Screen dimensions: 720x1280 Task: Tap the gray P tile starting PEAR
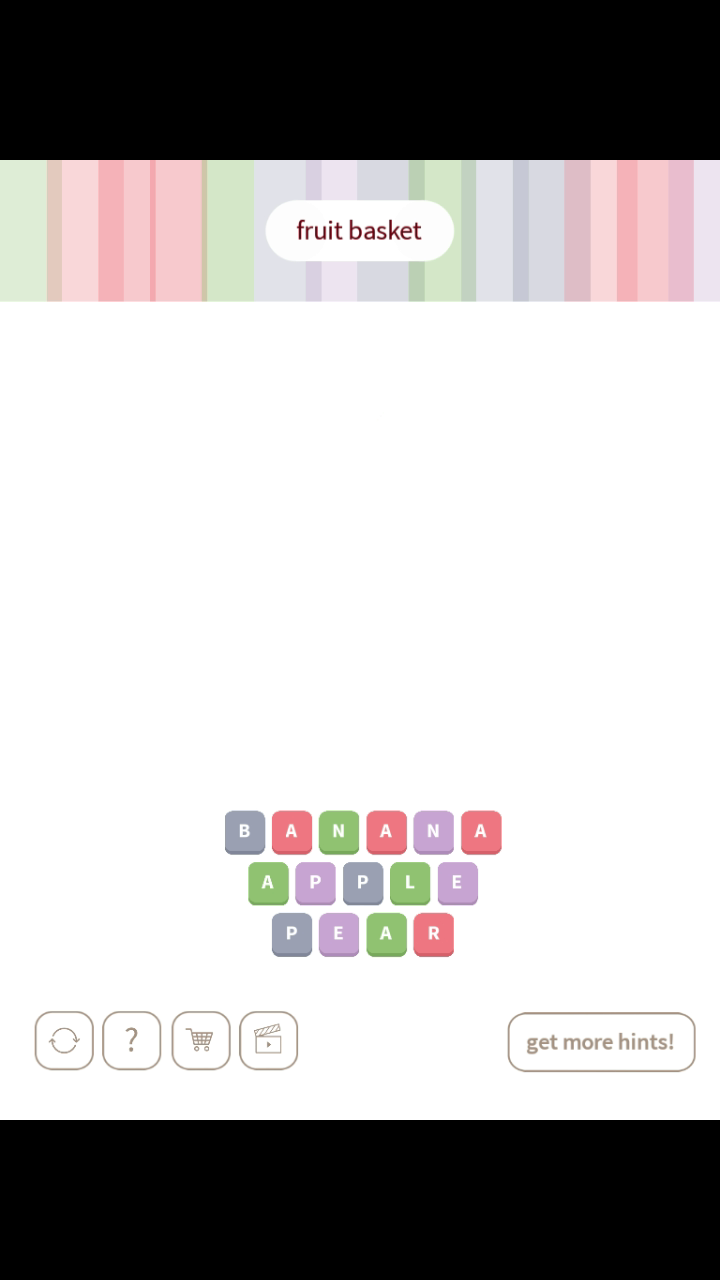291,934
